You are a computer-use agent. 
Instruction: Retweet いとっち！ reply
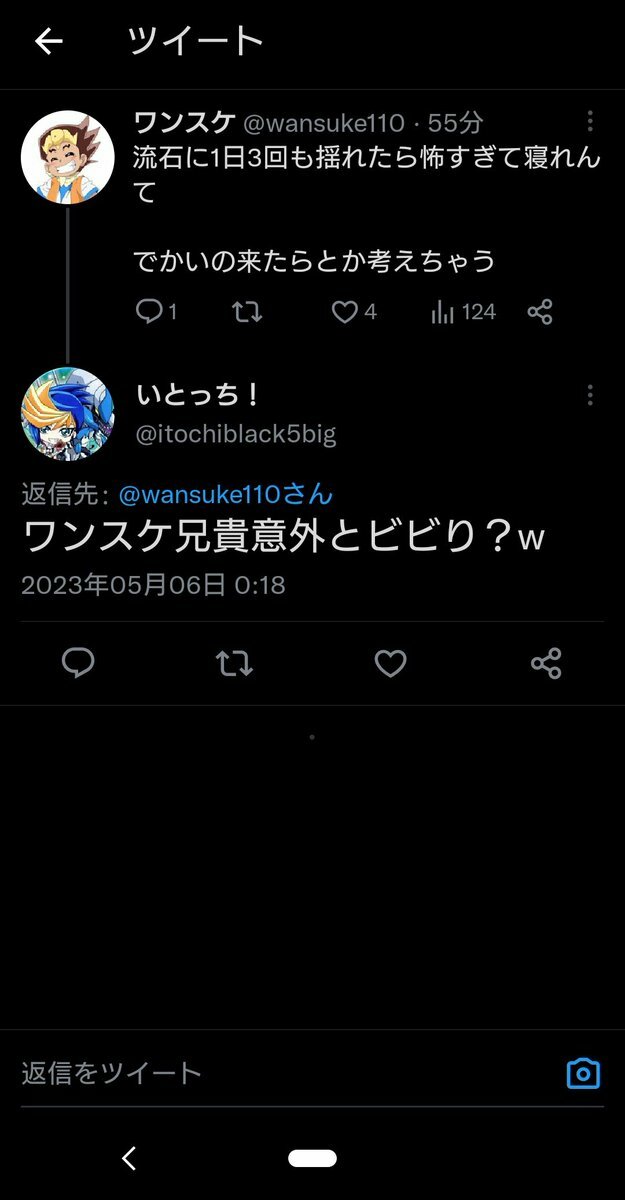tap(234, 663)
